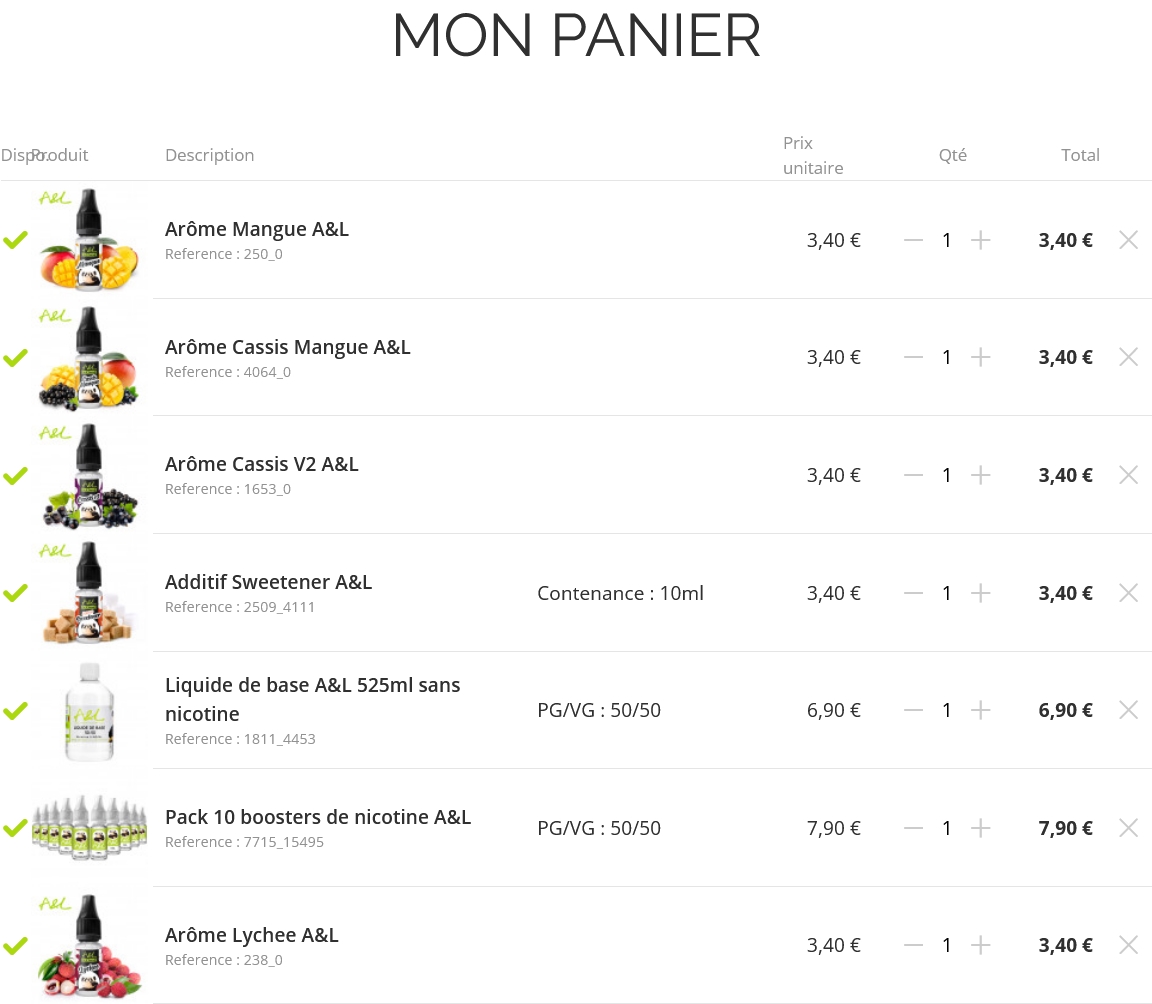Reduce quantity of Arôme Cassis V2 A&L
The image size is (1152, 1004).
coord(913,475)
